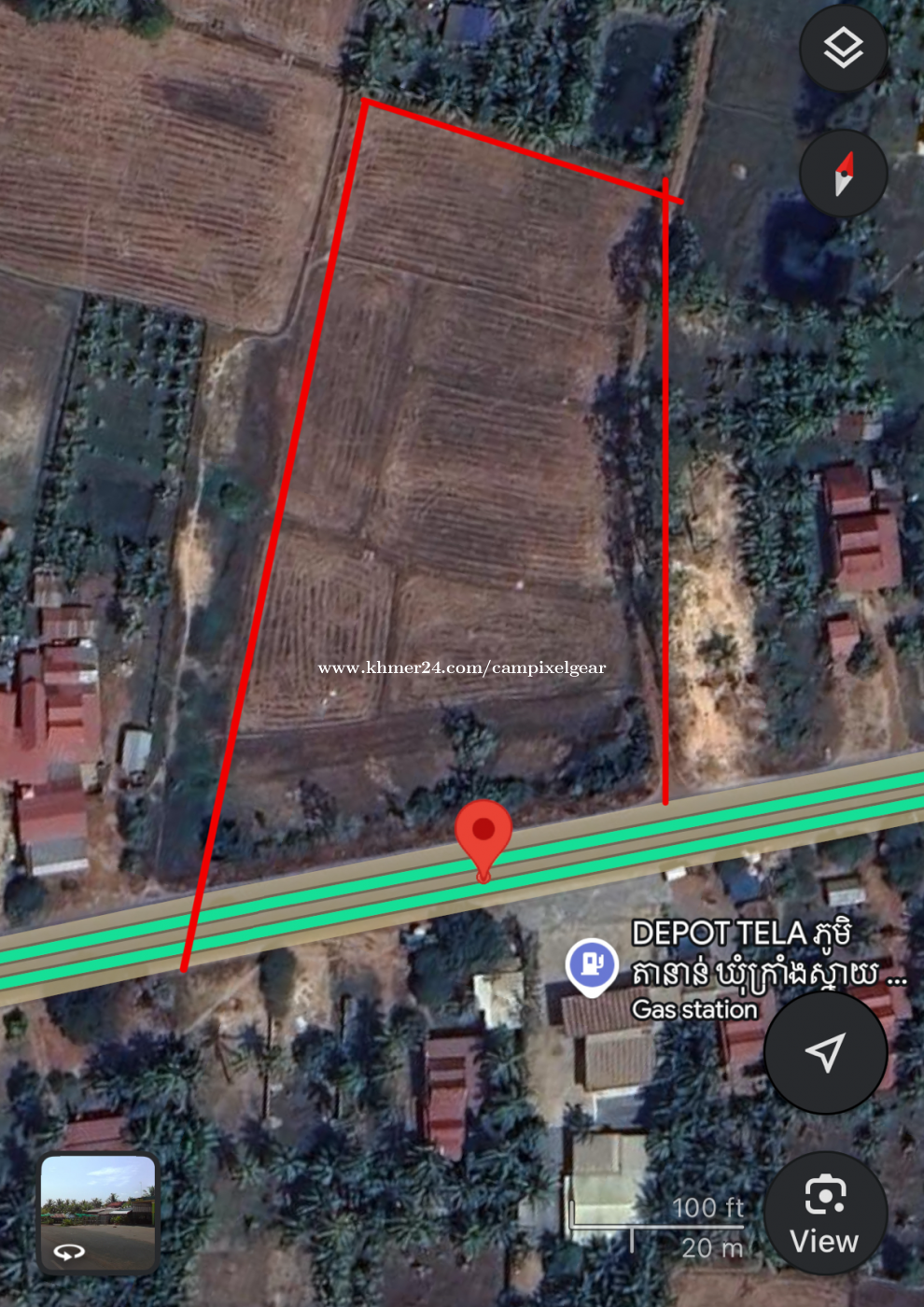
Task: Launch the Live View camera button
Action: [x=824, y=1212]
